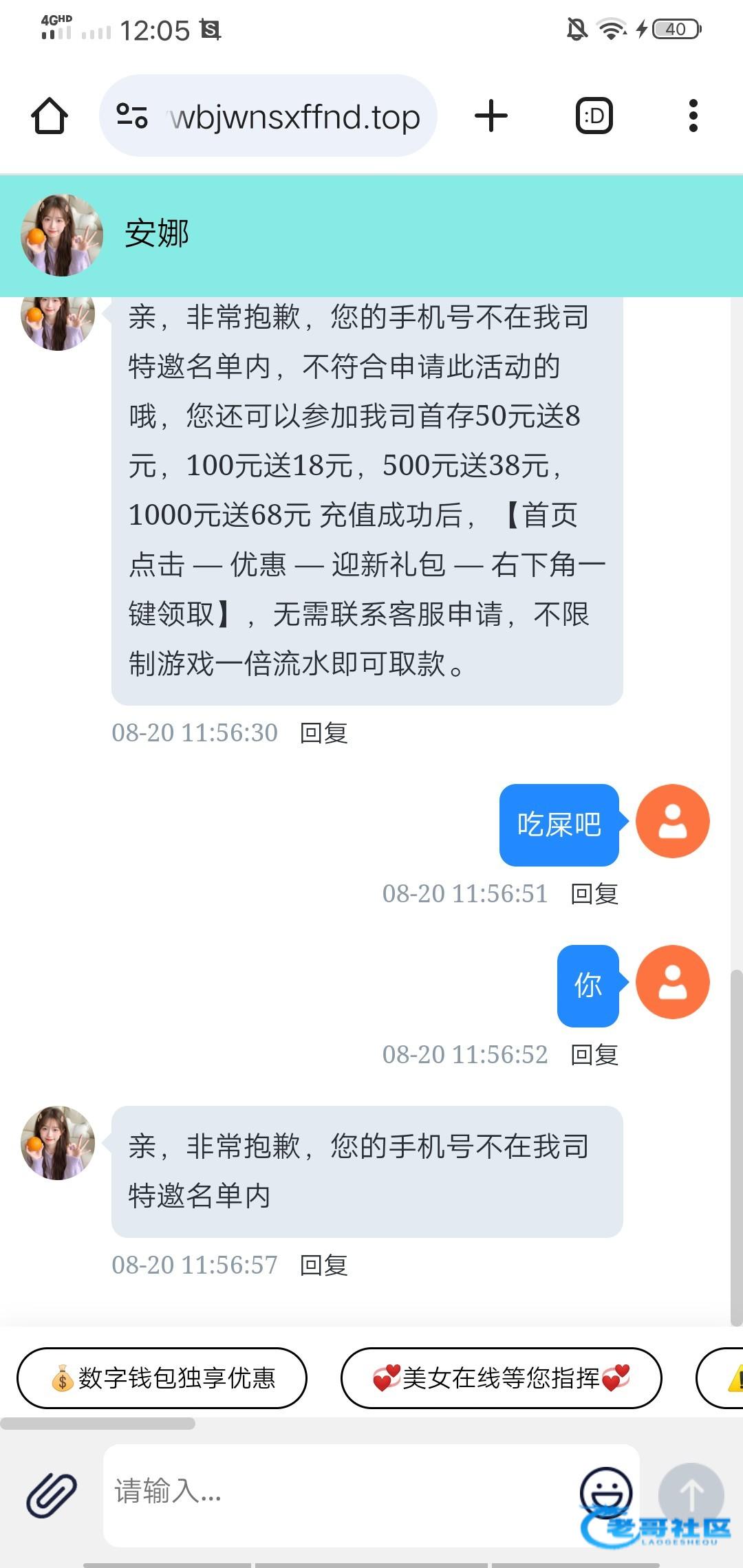Reply to the 吃屎吧 message

(594, 894)
